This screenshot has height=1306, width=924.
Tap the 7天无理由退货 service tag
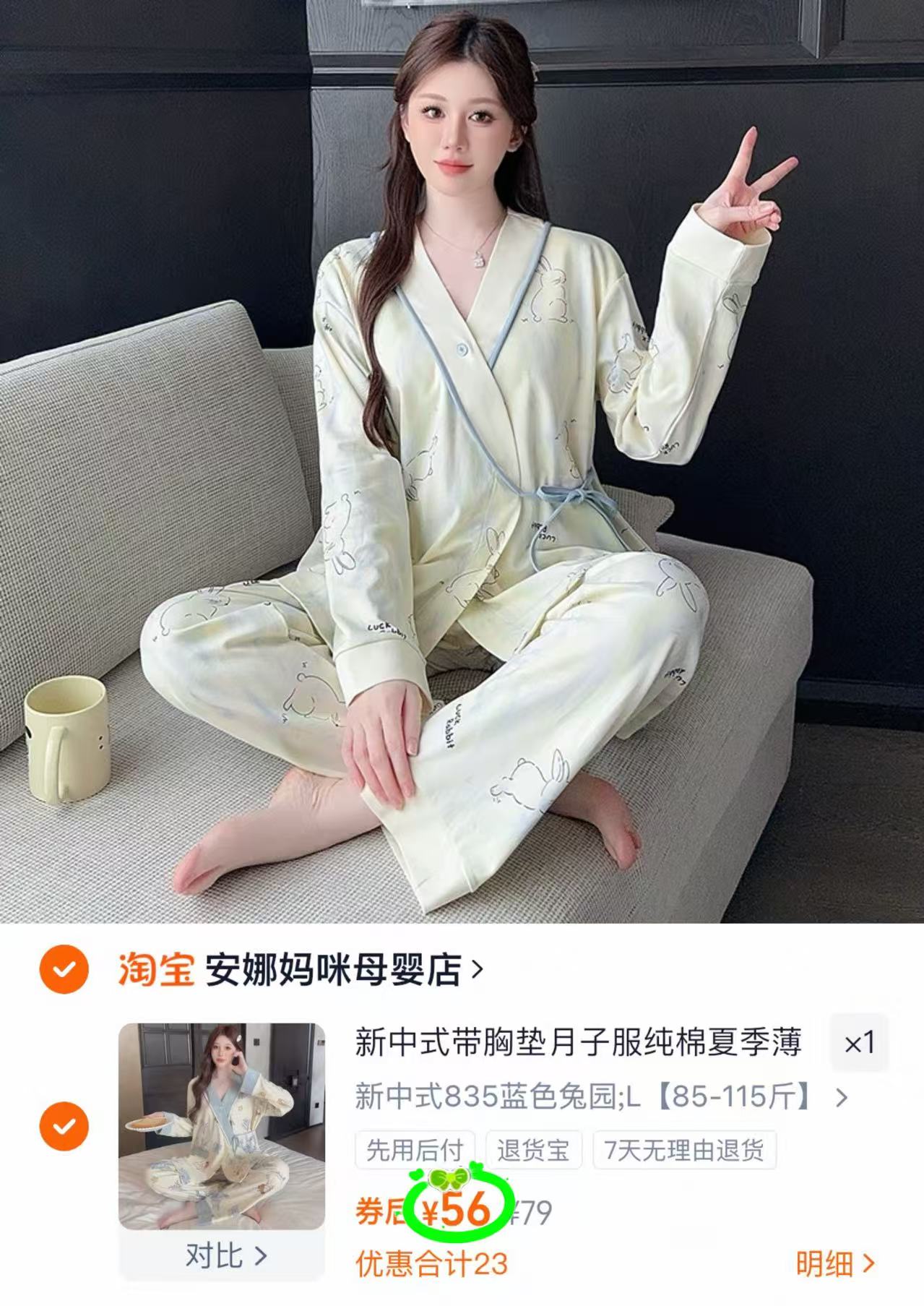(x=684, y=1148)
